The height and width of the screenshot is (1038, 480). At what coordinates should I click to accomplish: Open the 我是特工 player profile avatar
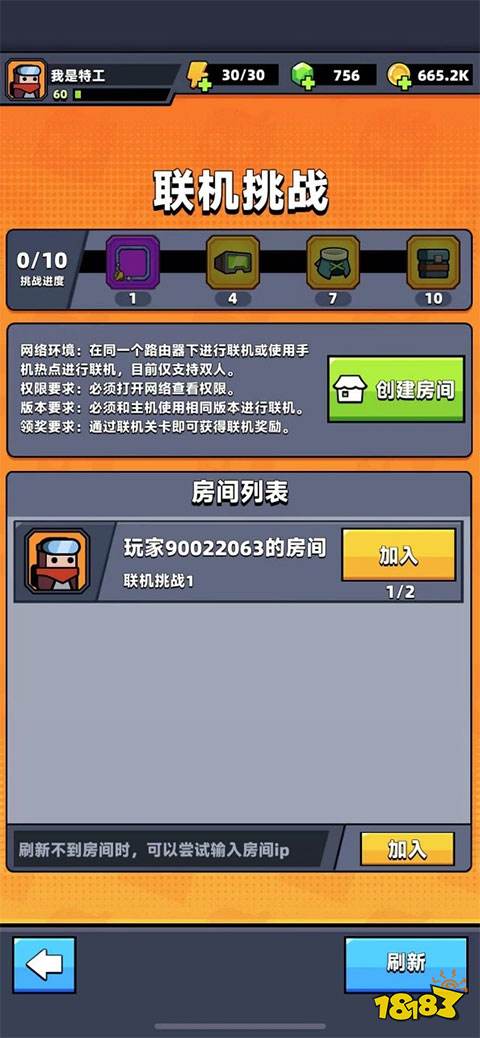tap(27, 80)
